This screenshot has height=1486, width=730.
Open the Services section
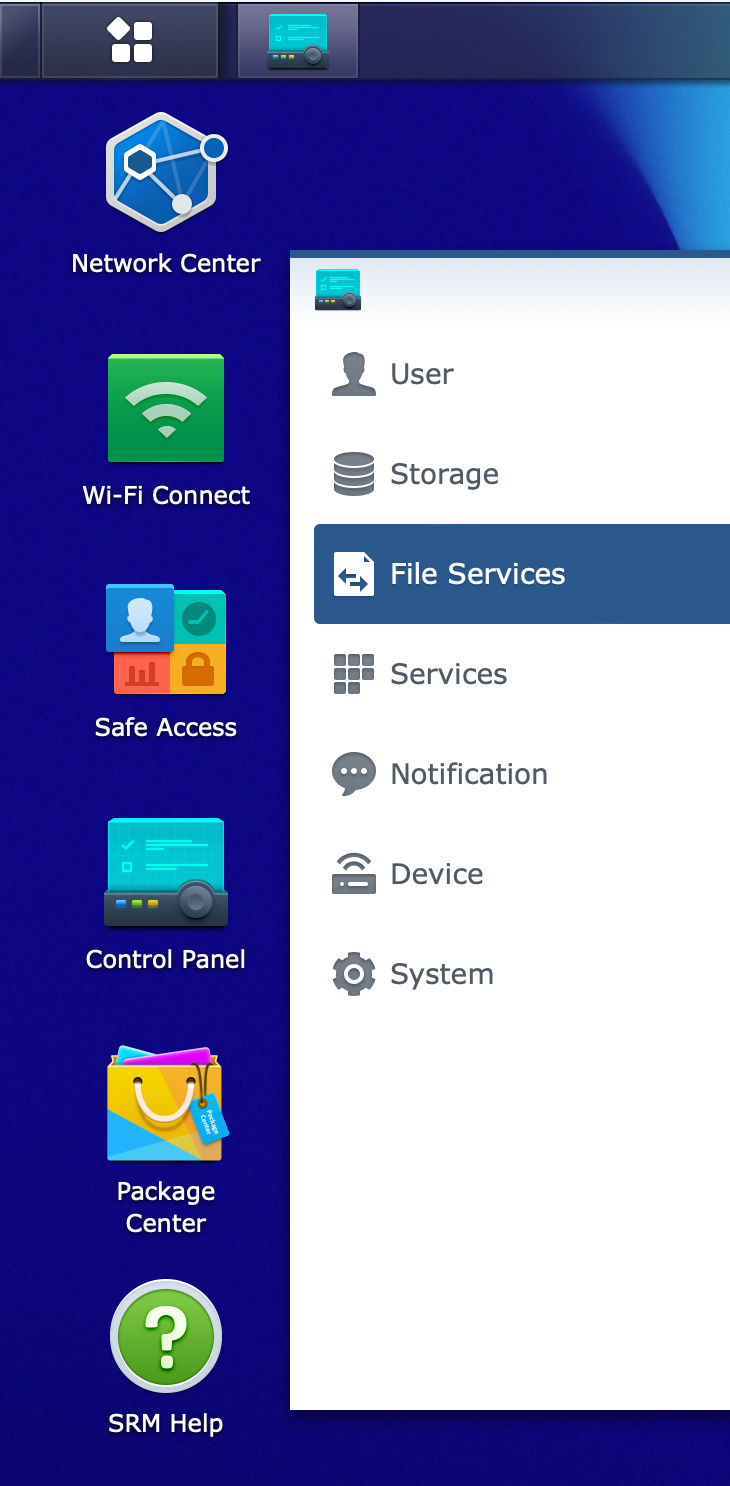coord(447,674)
